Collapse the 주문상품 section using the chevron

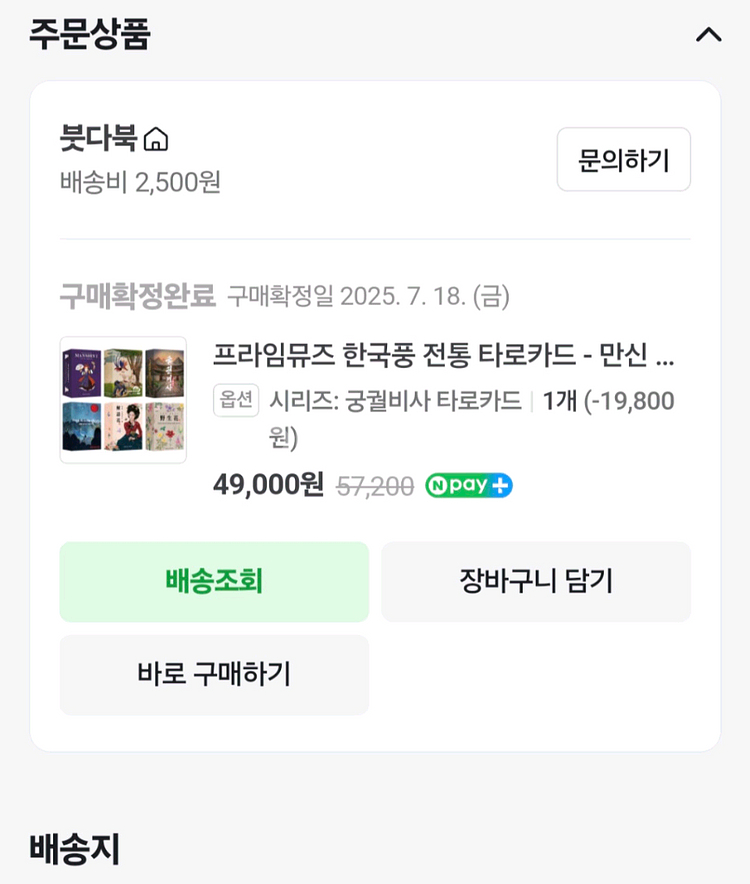(x=710, y=34)
